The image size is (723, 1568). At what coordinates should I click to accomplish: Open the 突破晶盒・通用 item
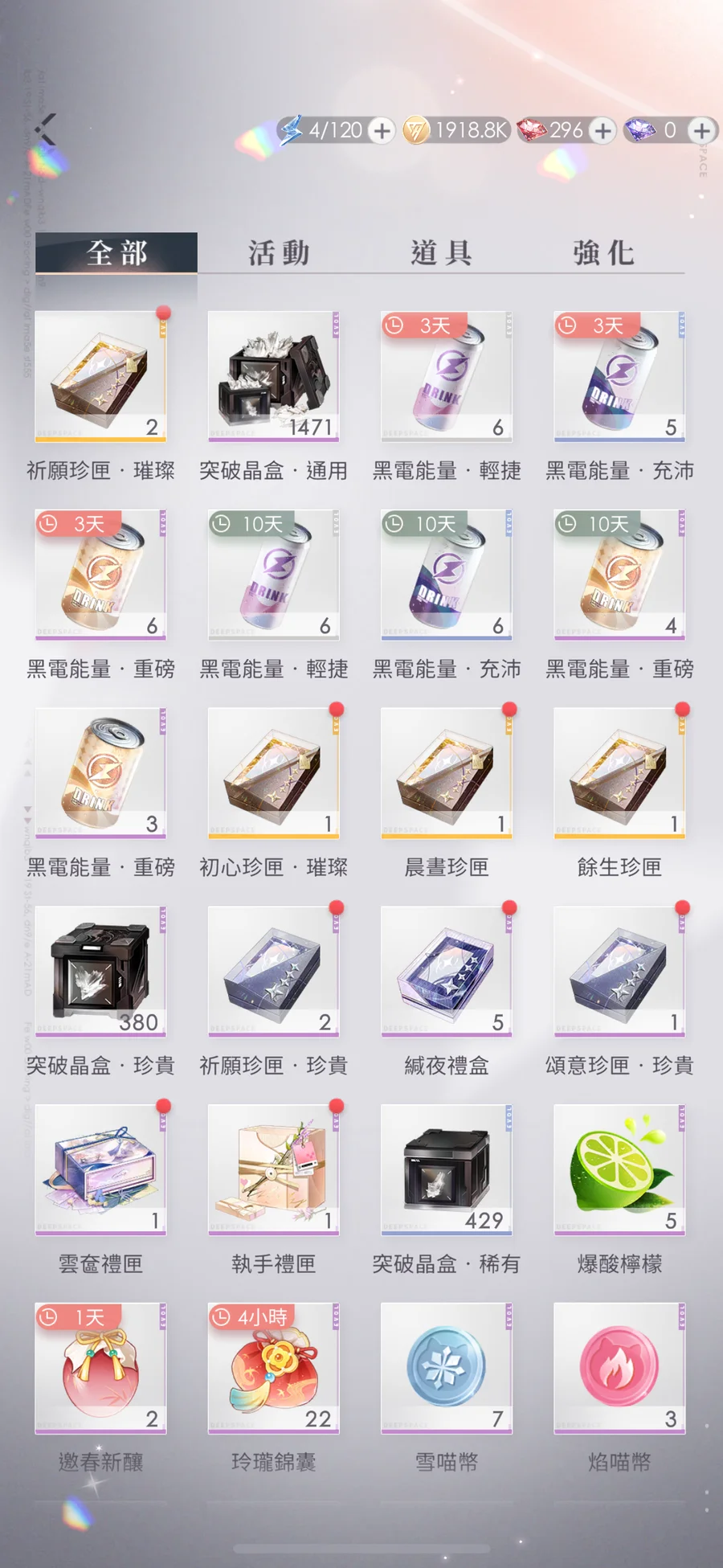tap(273, 376)
